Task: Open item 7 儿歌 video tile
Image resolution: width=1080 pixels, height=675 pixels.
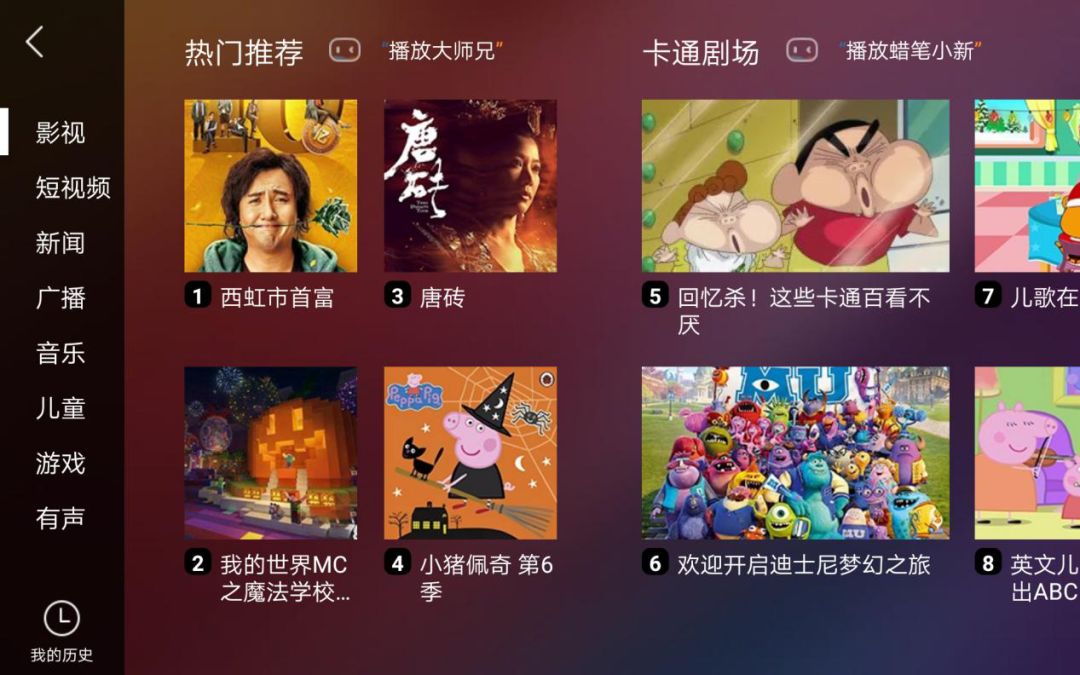Action: pyautogui.click(x=1027, y=186)
